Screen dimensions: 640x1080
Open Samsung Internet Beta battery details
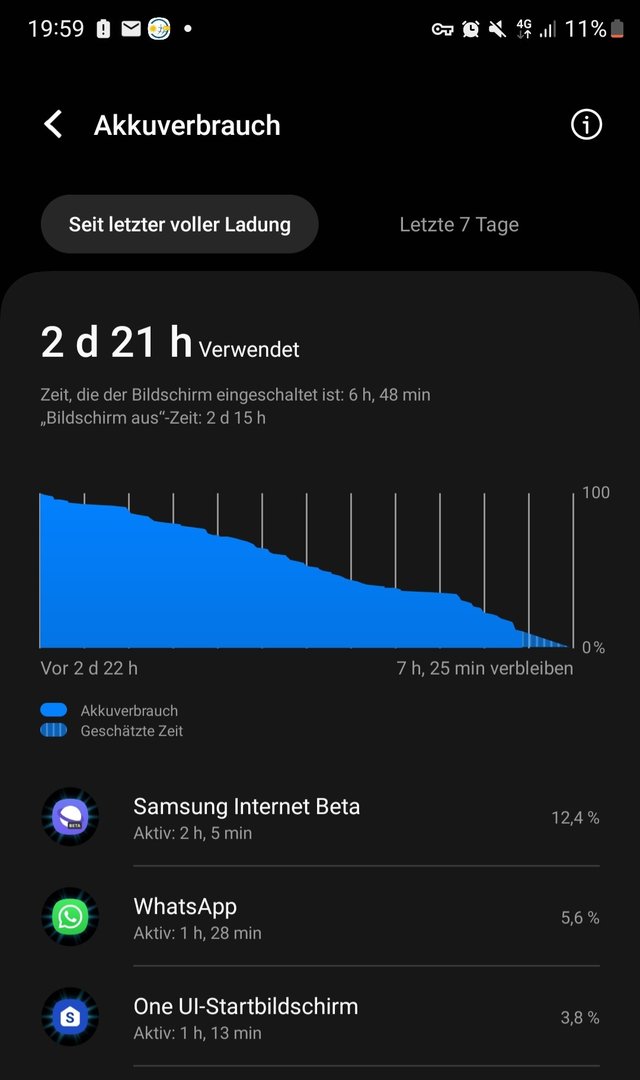[320, 817]
